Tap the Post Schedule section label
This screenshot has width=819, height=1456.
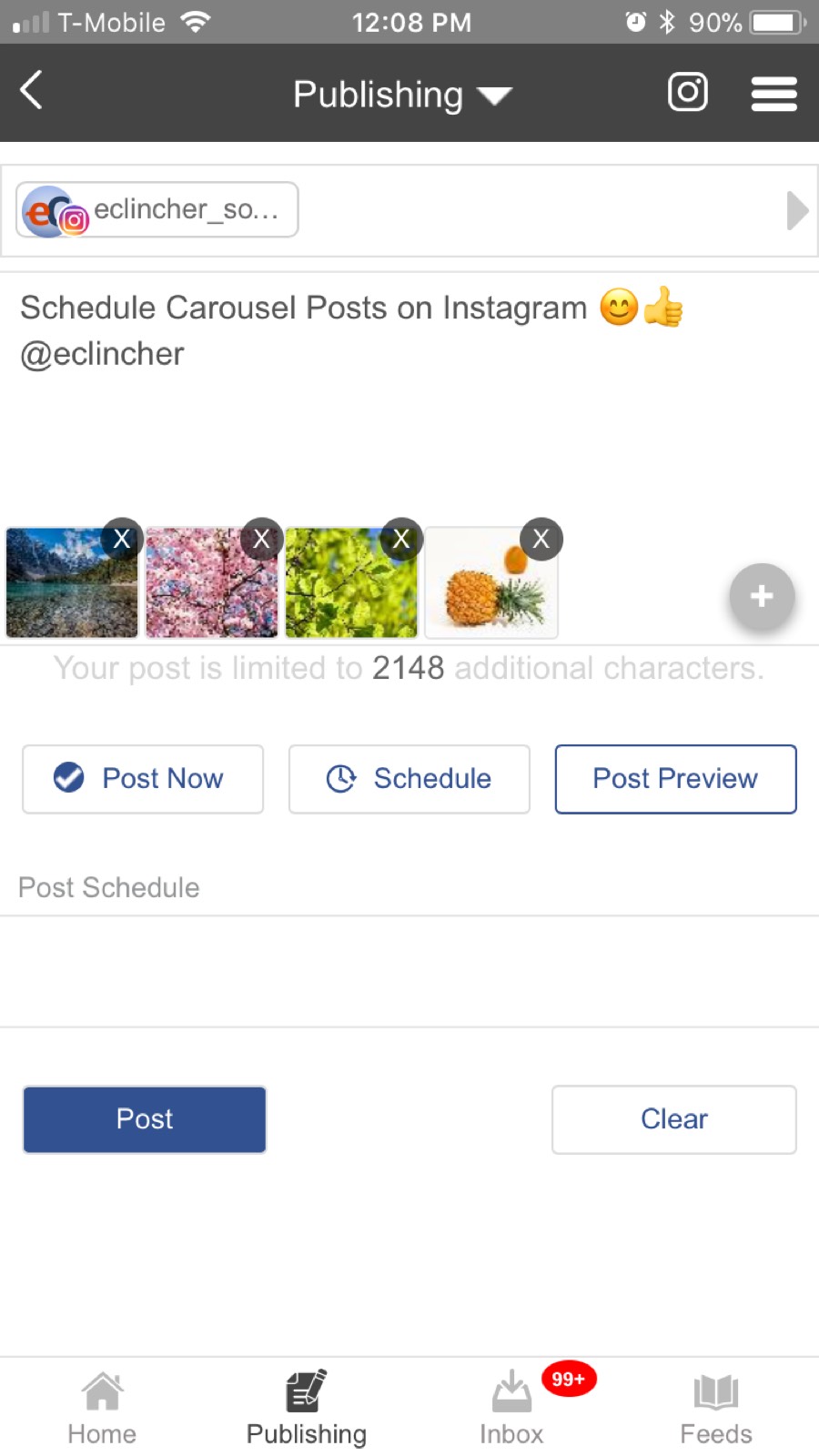coord(108,887)
